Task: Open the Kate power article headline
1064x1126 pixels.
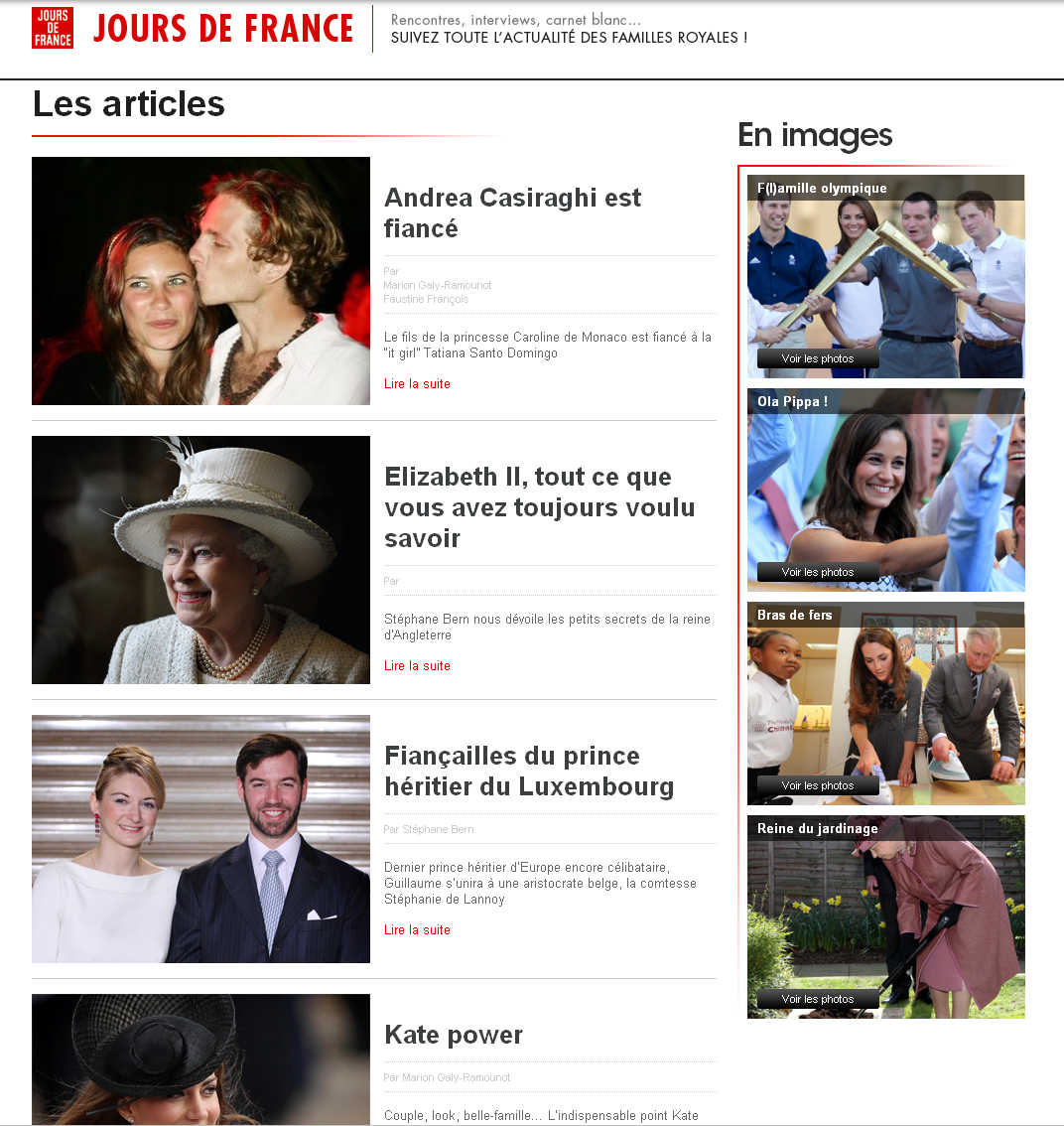Action: [x=454, y=1035]
